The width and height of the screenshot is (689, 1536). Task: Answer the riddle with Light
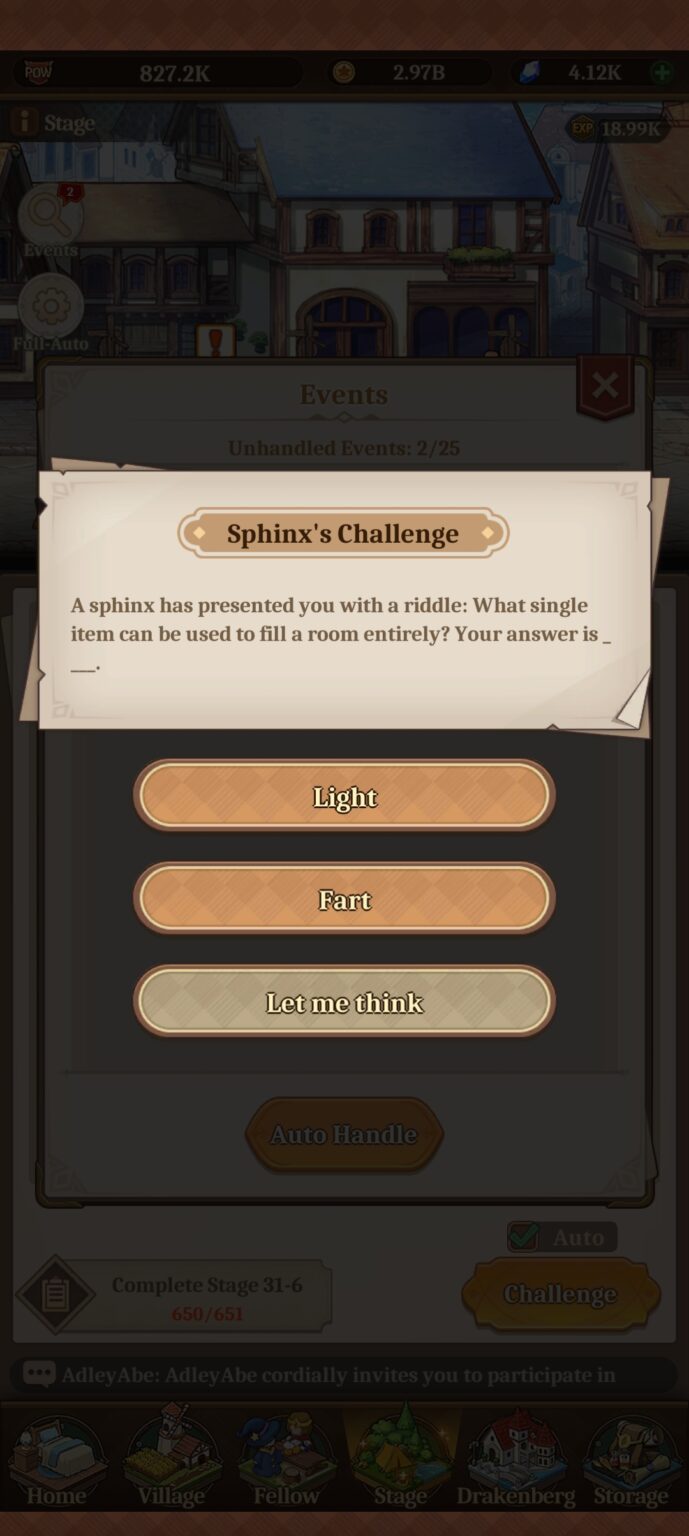point(344,796)
